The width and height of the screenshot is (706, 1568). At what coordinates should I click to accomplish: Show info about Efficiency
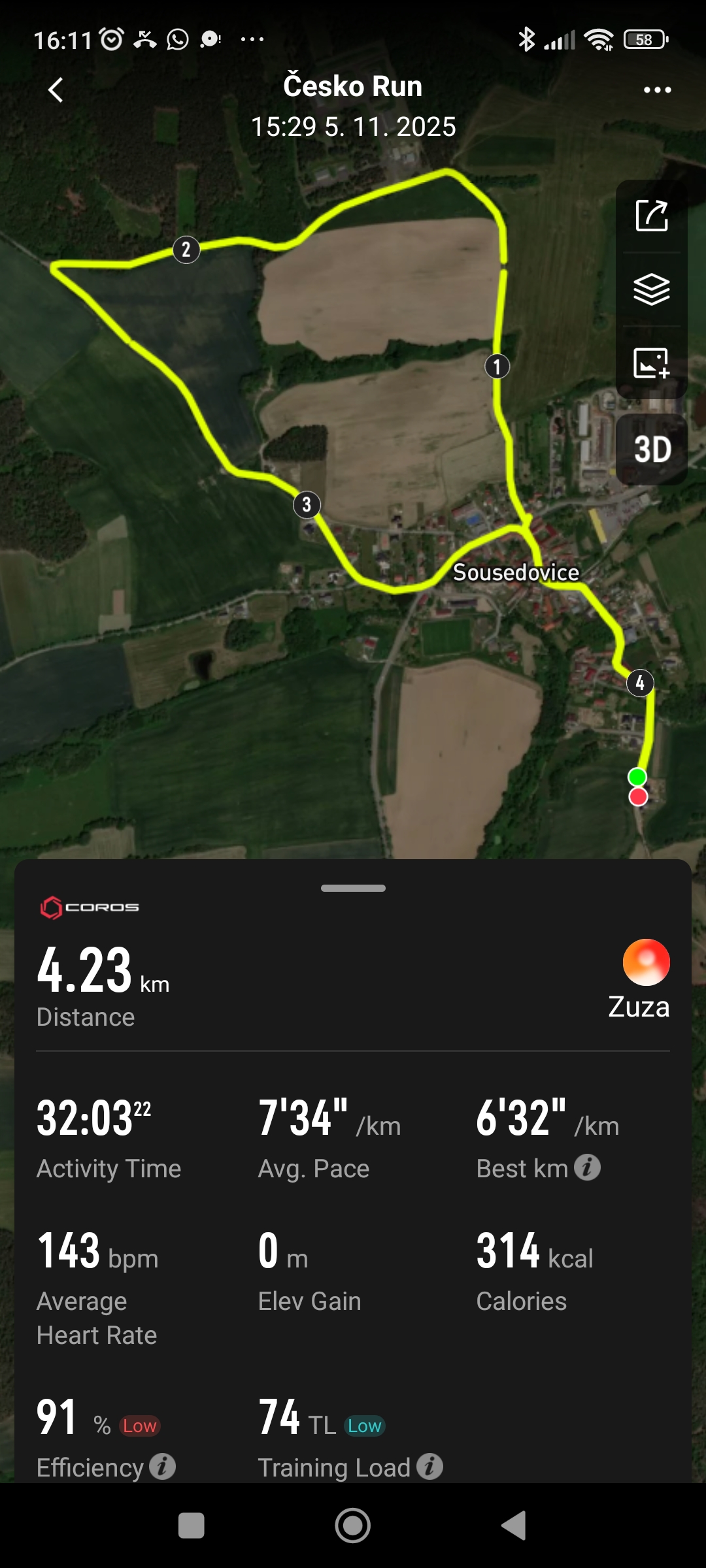pos(162,1467)
